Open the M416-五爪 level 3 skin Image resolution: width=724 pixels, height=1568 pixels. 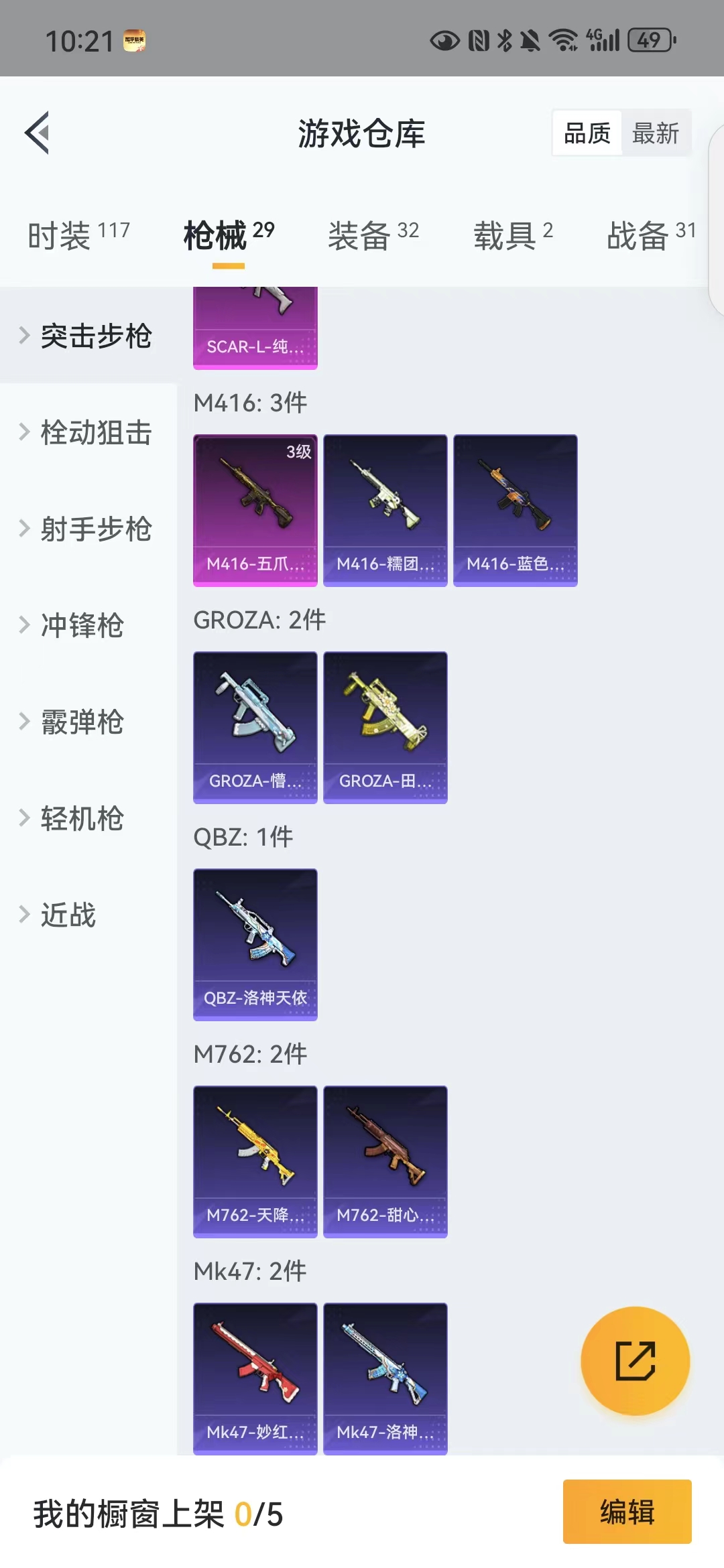coord(255,511)
